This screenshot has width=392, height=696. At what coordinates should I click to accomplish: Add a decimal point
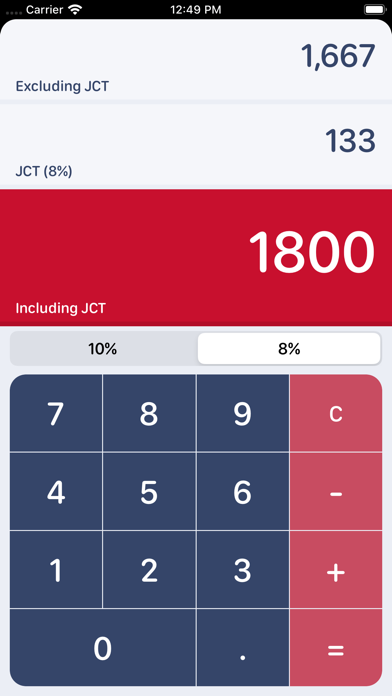(242, 648)
